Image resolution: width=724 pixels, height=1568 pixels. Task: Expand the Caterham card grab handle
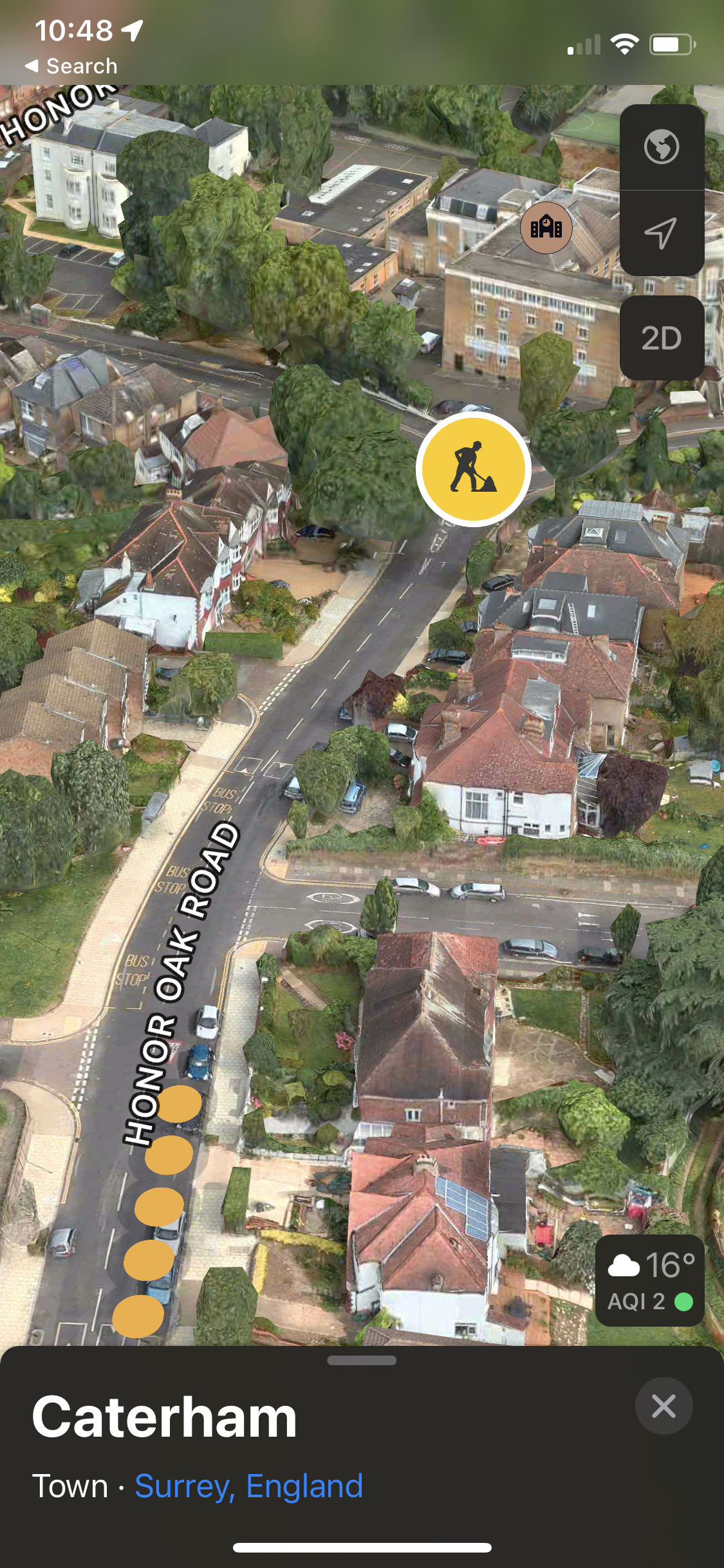tap(362, 1360)
